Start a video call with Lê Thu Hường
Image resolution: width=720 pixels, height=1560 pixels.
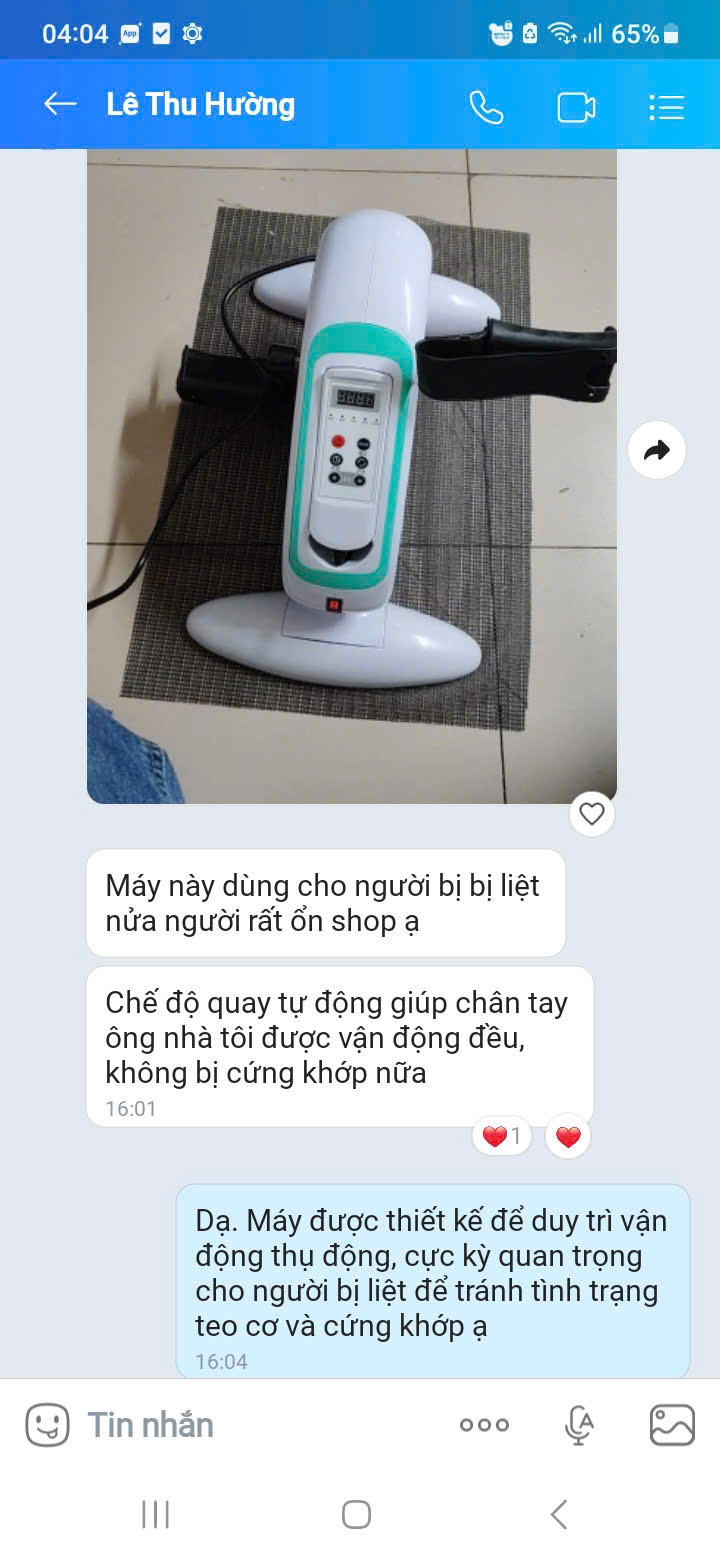click(576, 107)
